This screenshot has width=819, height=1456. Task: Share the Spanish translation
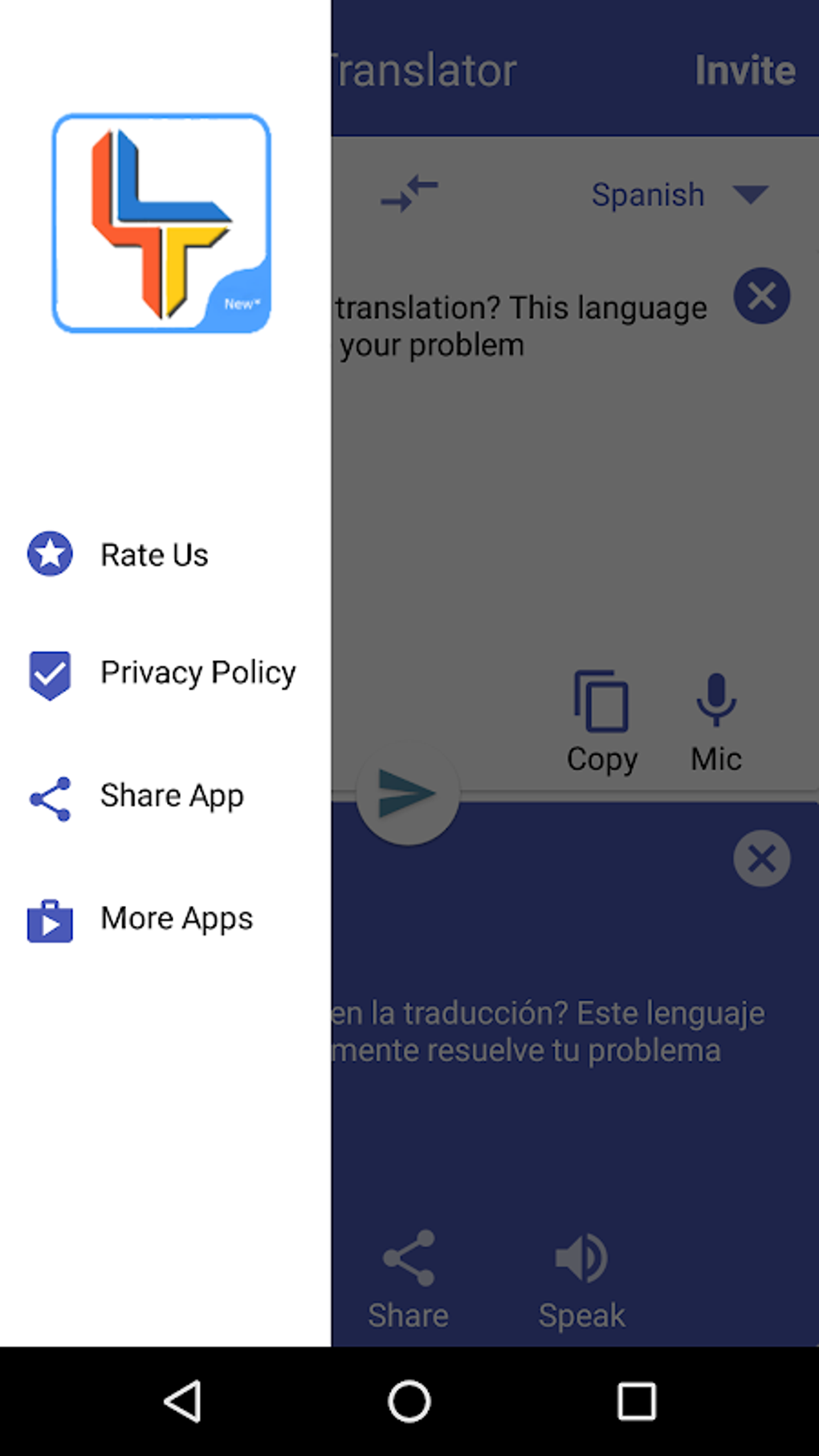tap(408, 1259)
